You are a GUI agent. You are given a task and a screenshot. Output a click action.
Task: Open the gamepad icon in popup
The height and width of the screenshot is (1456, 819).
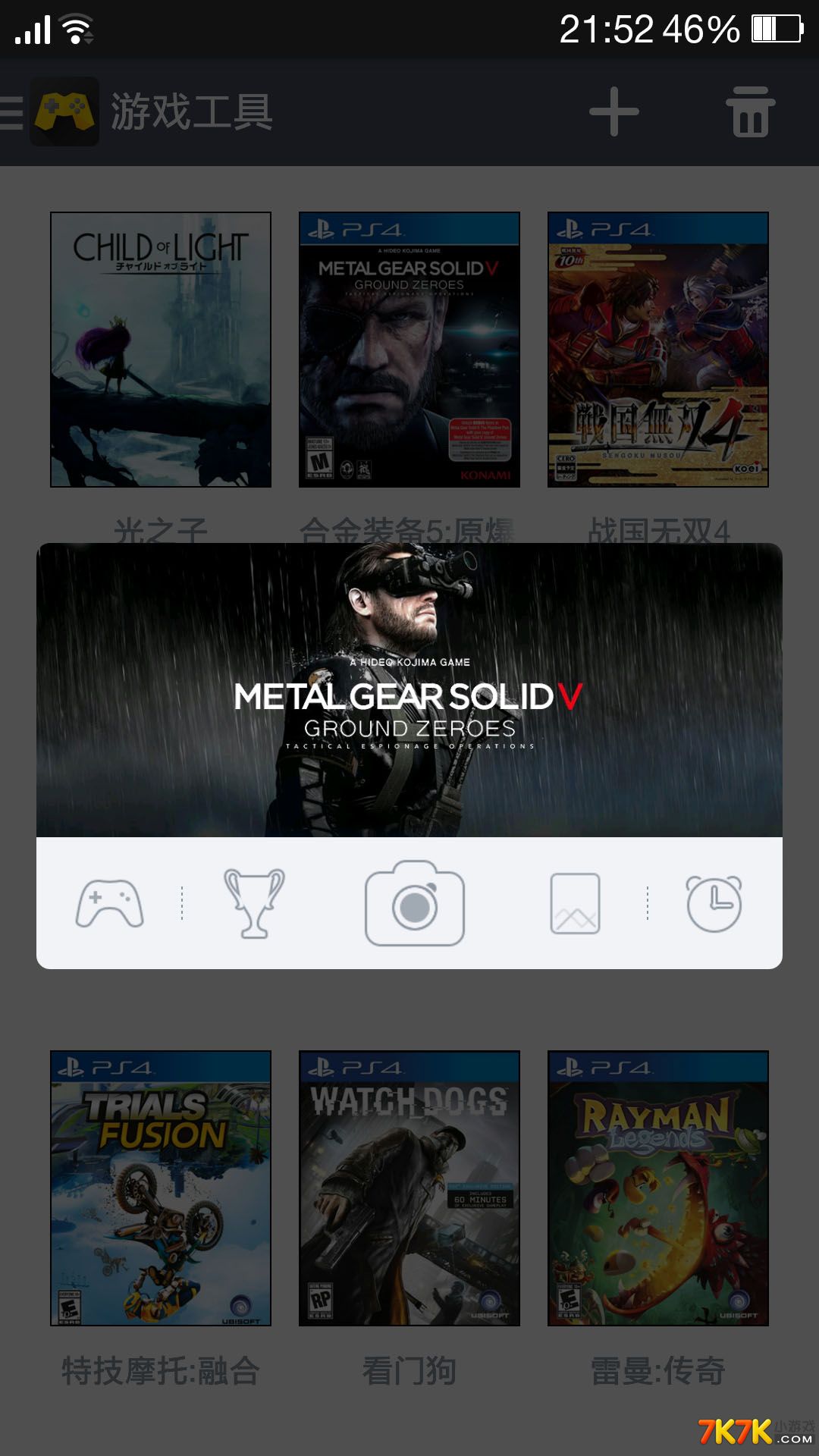point(110,903)
